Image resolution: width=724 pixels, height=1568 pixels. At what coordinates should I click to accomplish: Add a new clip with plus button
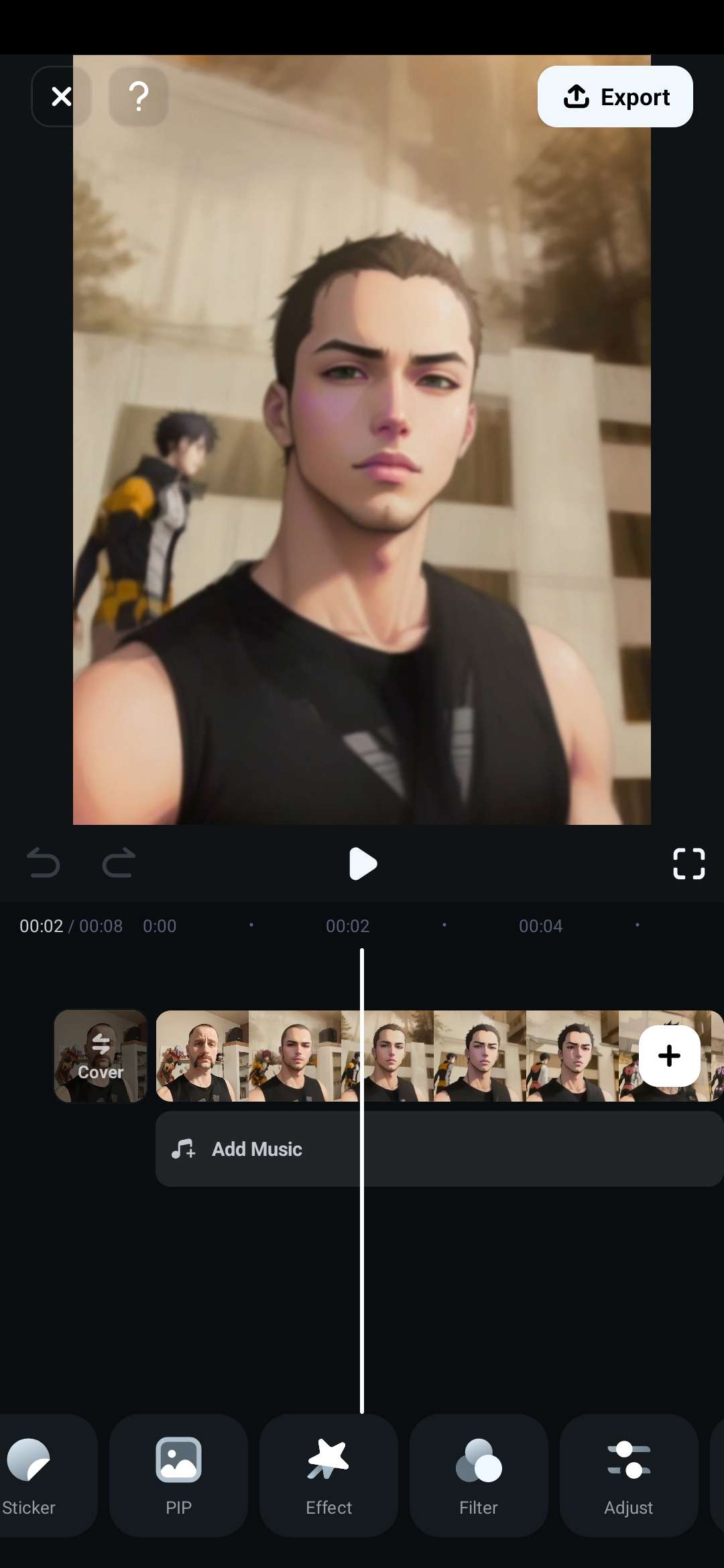point(669,1055)
